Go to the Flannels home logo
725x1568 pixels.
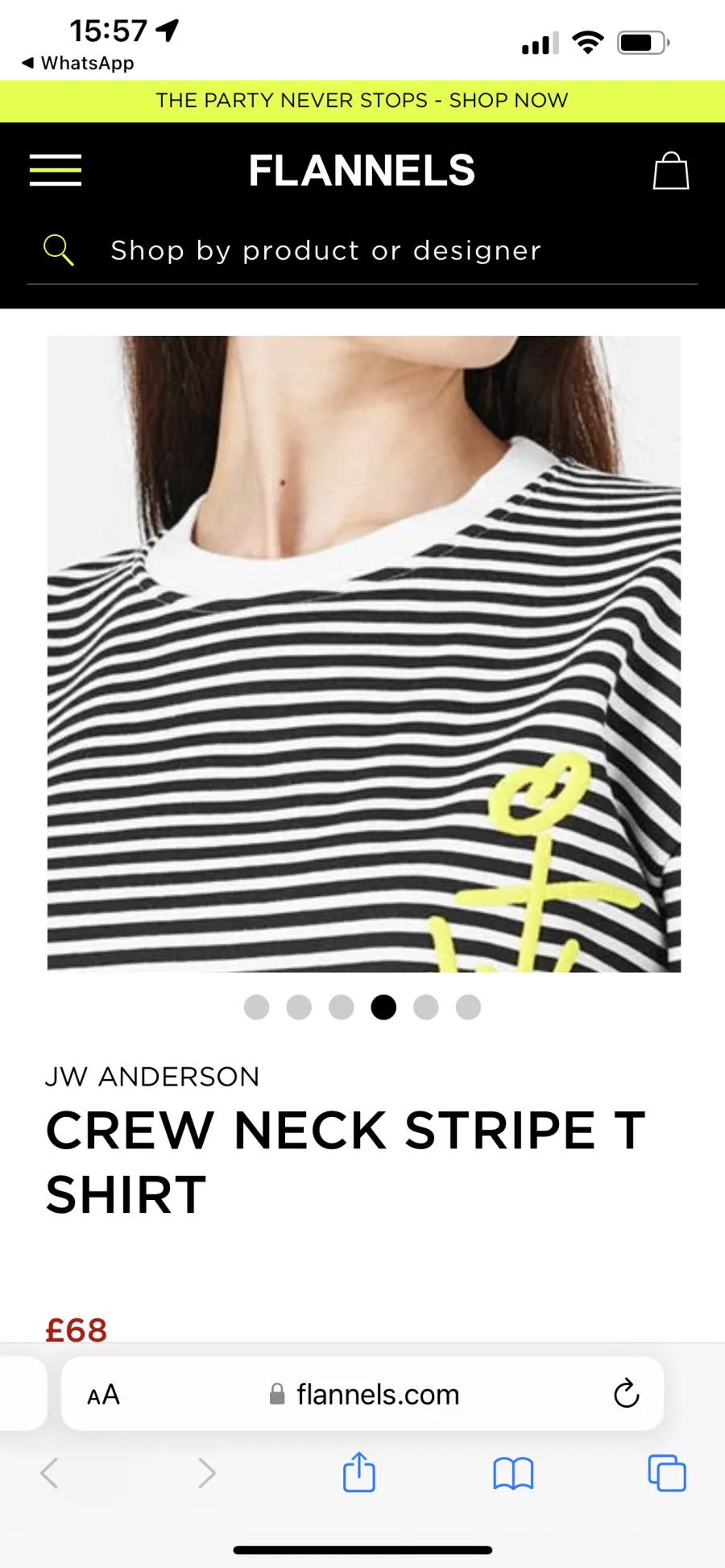[x=362, y=171]
